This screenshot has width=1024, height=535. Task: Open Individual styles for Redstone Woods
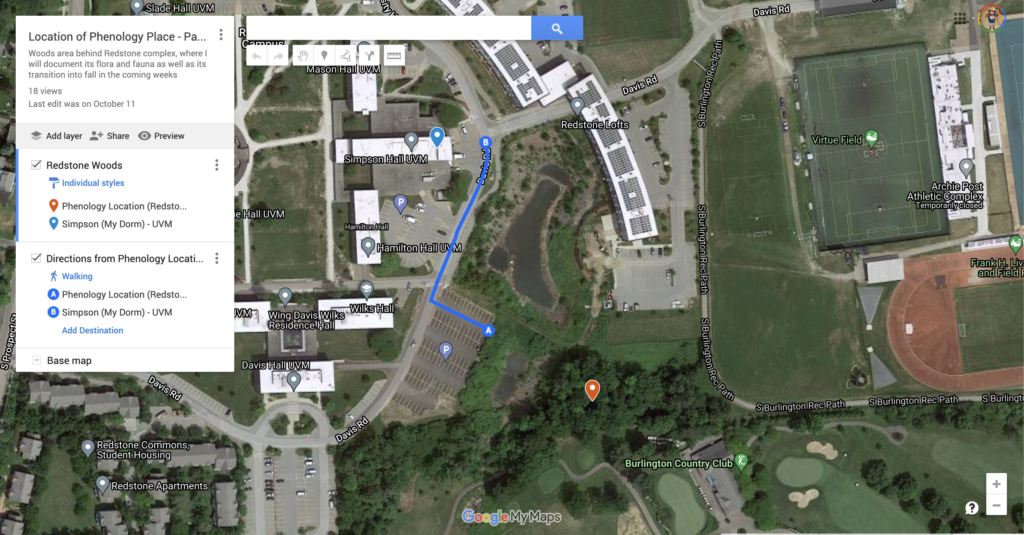pos(92,183)
